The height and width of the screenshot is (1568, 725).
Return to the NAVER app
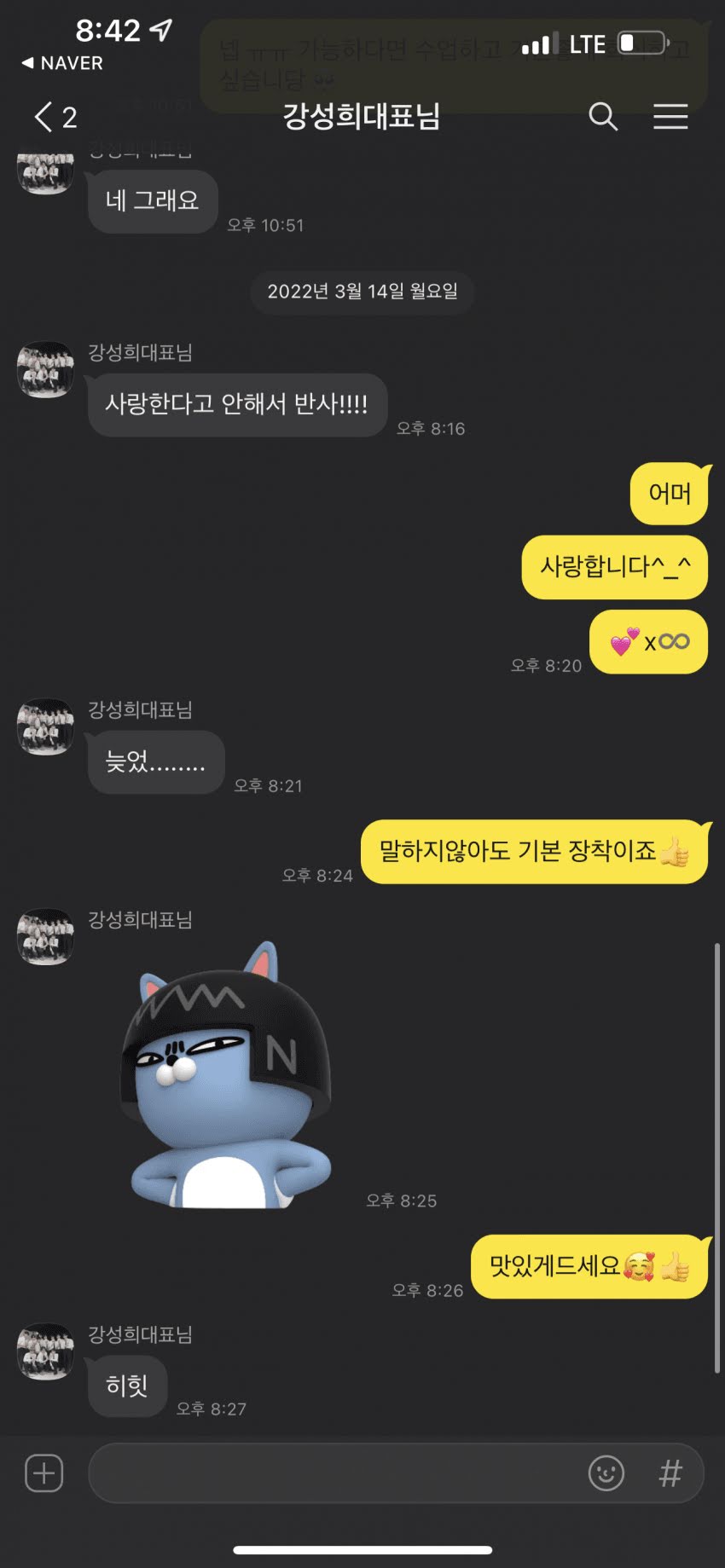(x=62, y=63)
